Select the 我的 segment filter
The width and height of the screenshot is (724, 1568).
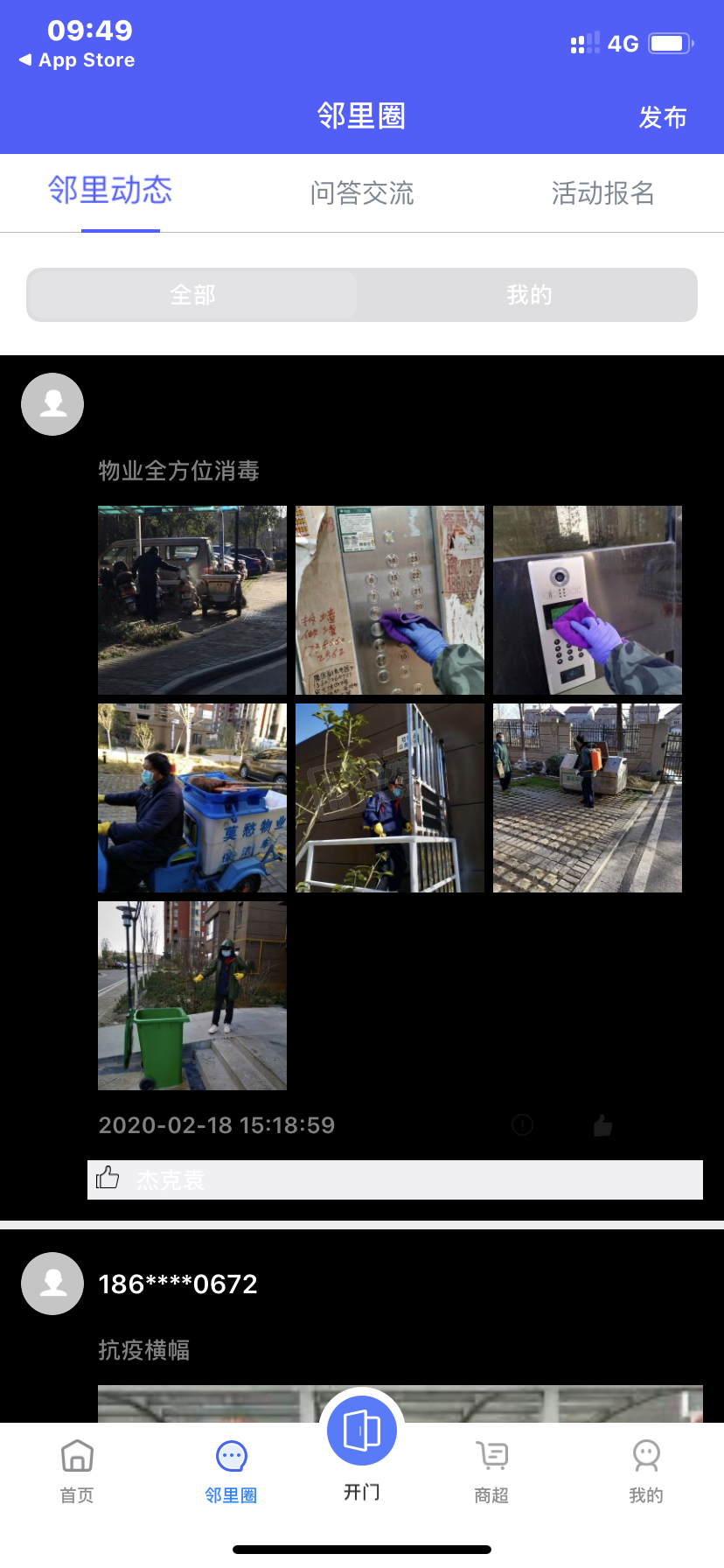[529, 295]
